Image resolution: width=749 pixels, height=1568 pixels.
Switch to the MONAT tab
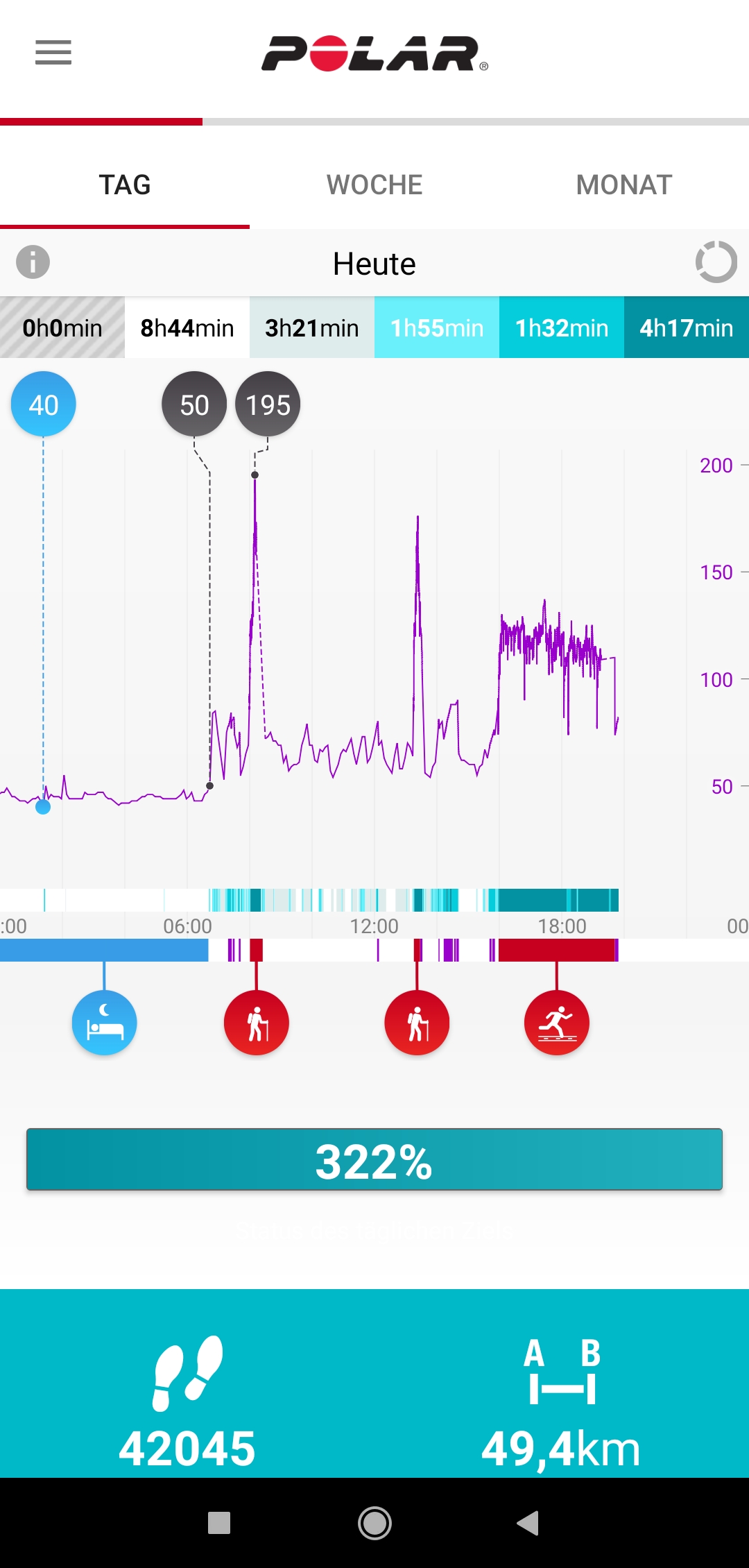coord(624,185)
